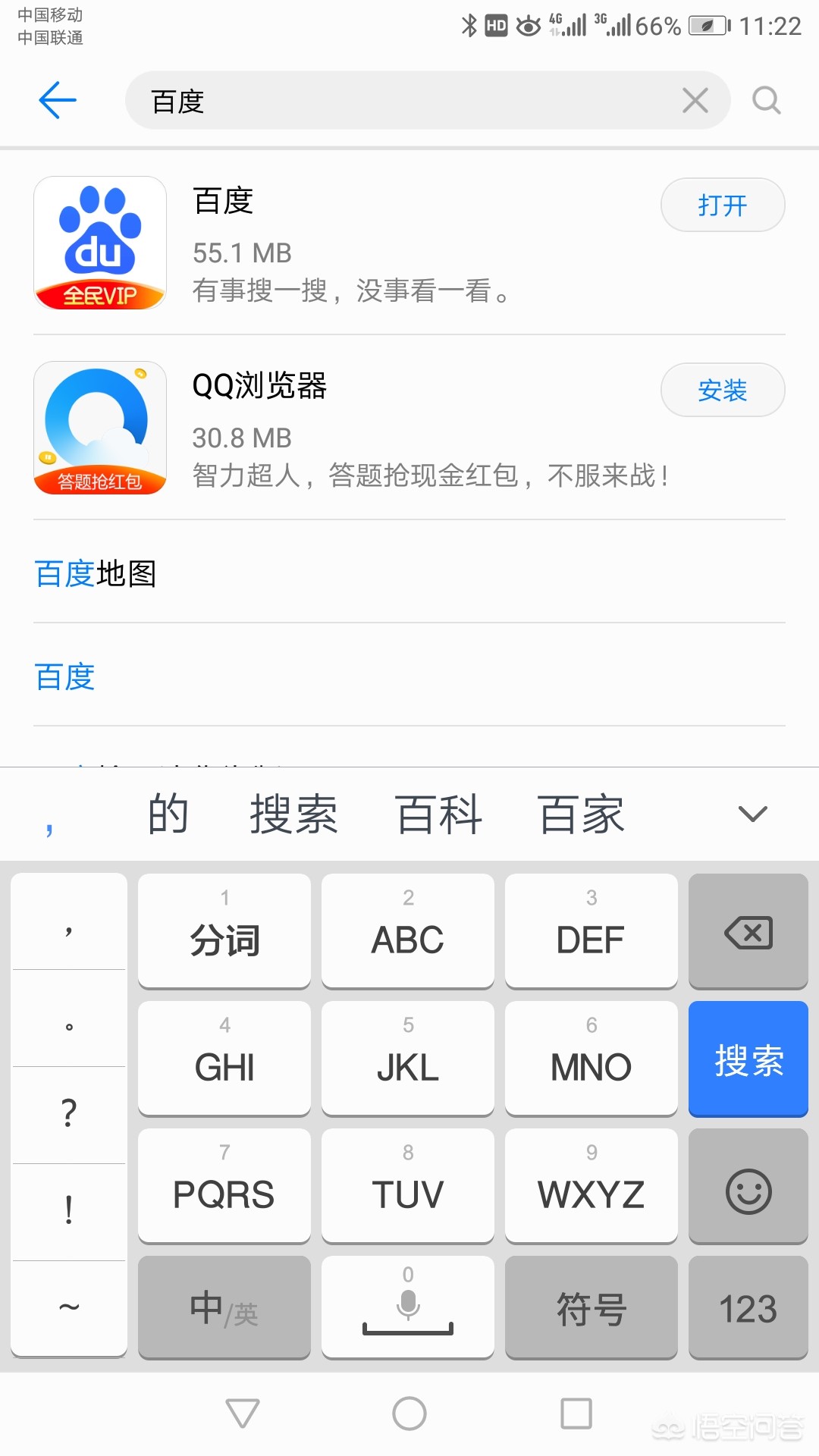Tap the magnifier search icon
This screenshot has width=819, height=1456.
[x=766, y=100]
